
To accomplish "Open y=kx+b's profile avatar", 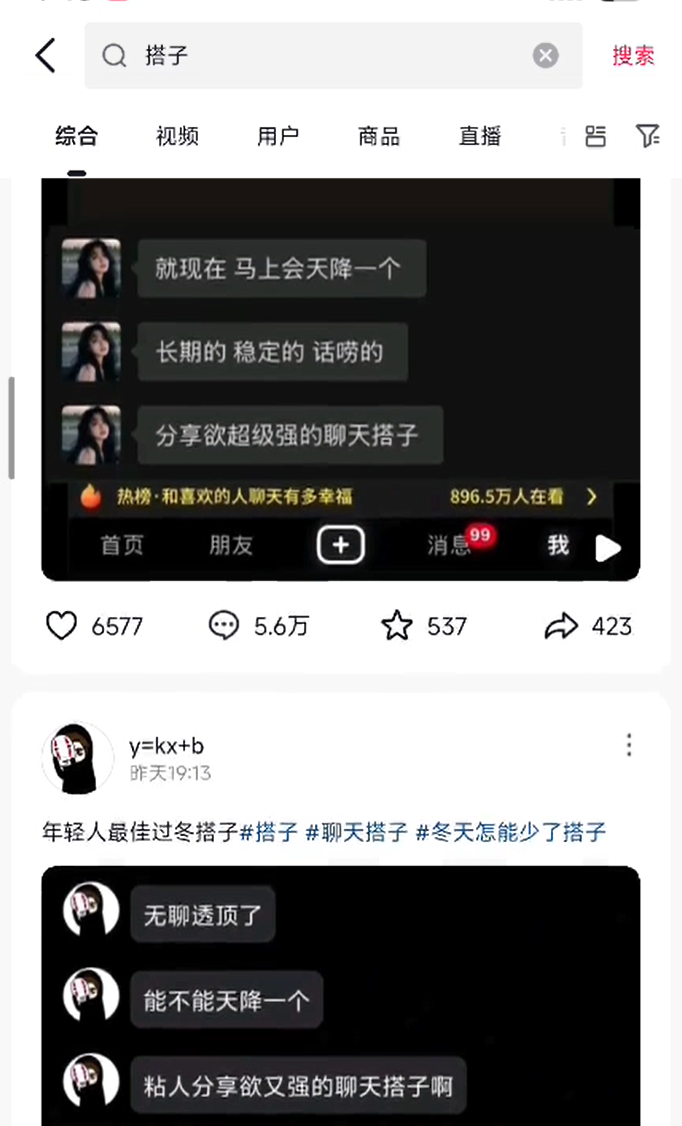I will [x=78, y=758].
